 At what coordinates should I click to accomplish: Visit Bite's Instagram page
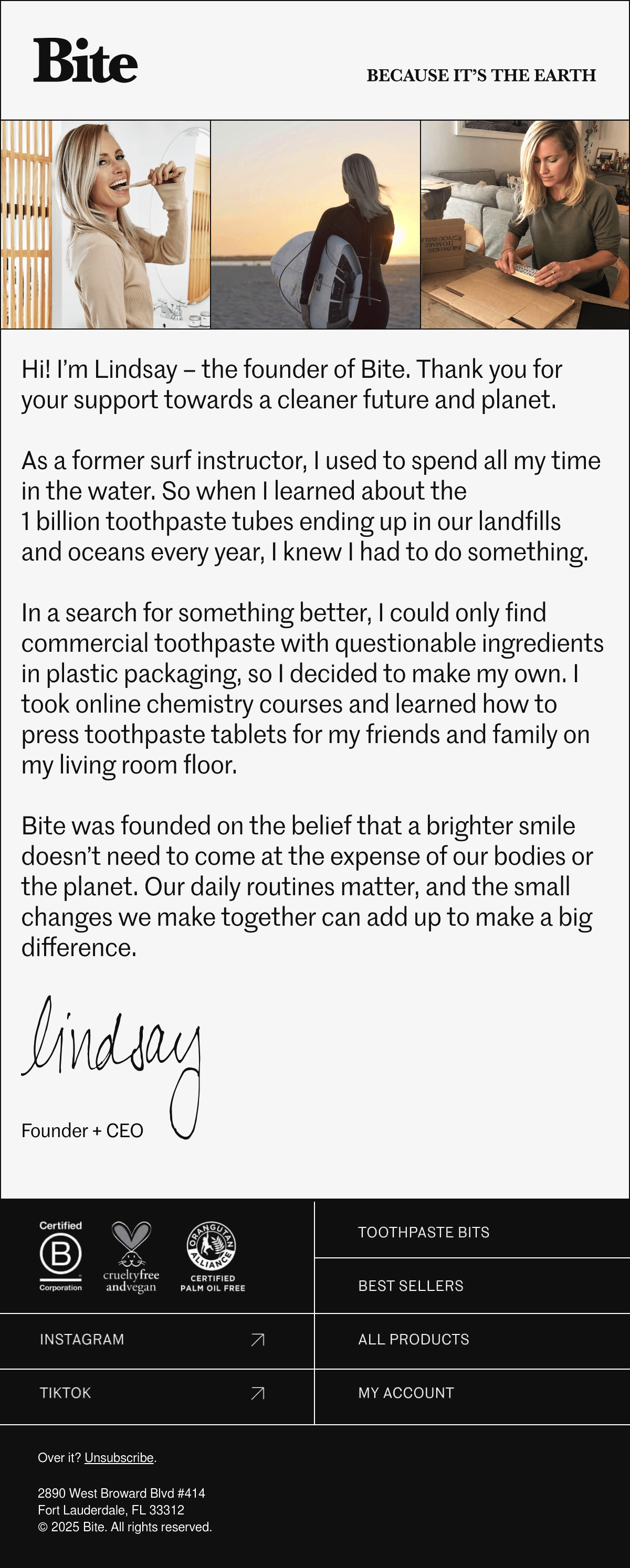point(156,1339)
